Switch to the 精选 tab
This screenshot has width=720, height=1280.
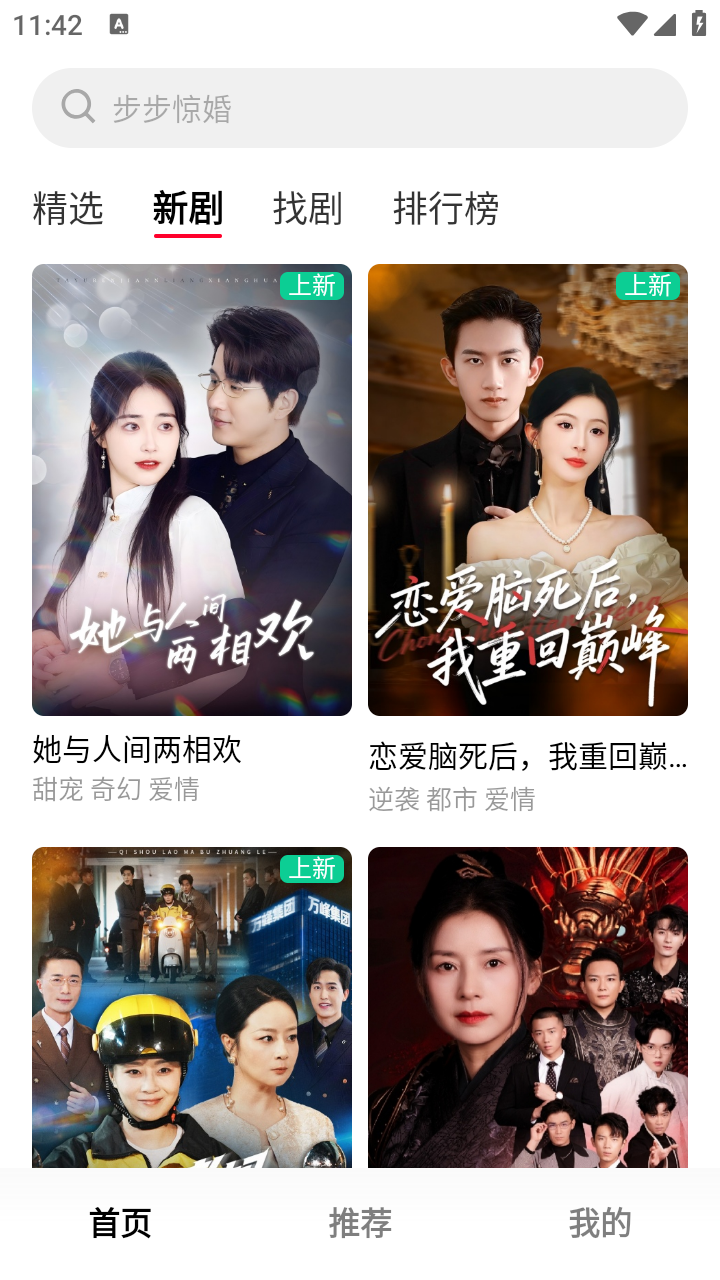click(x=67, y=210)
